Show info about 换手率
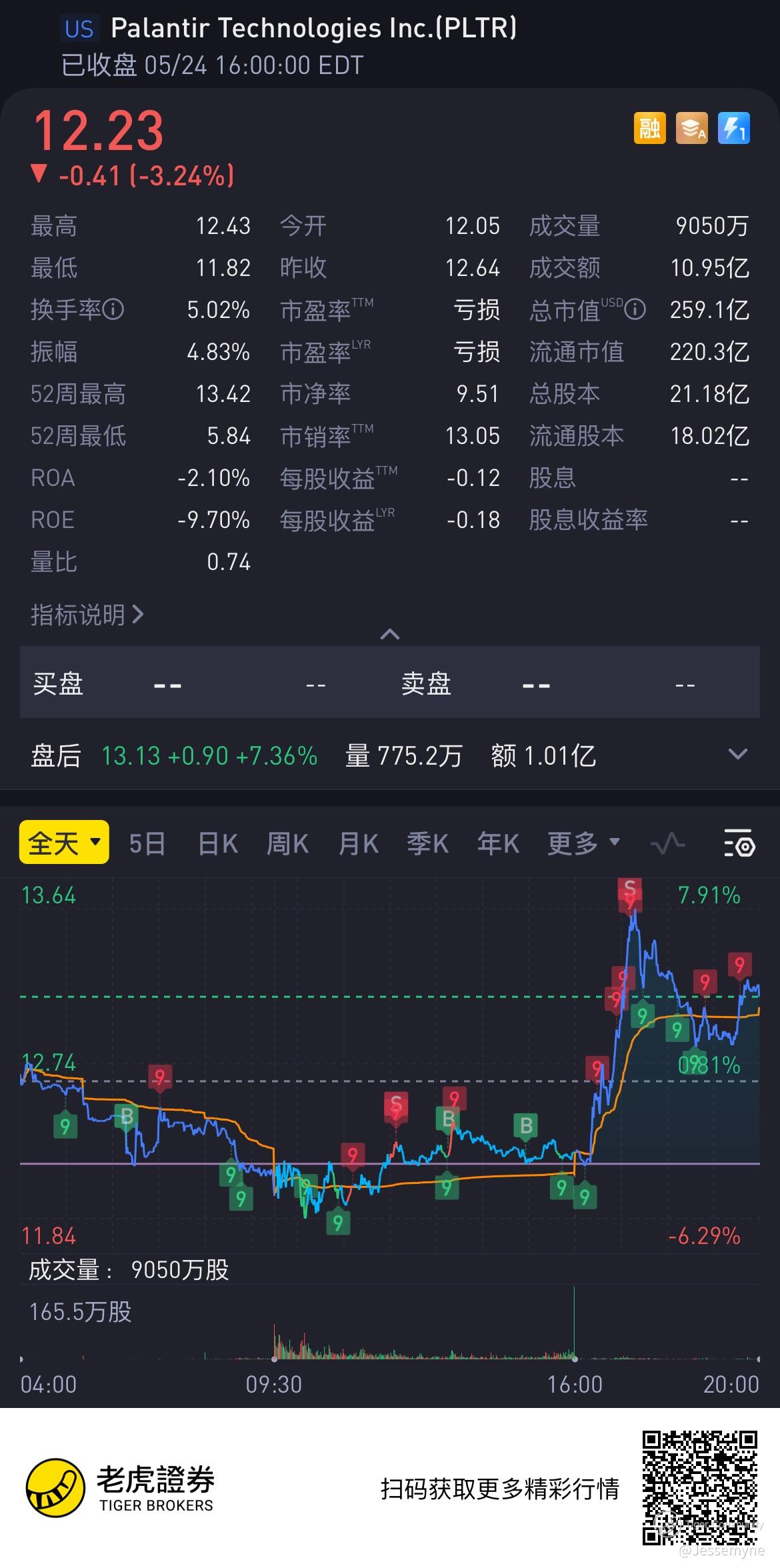Viewport: 780px width, 1568px height. [x=114, y=309]
